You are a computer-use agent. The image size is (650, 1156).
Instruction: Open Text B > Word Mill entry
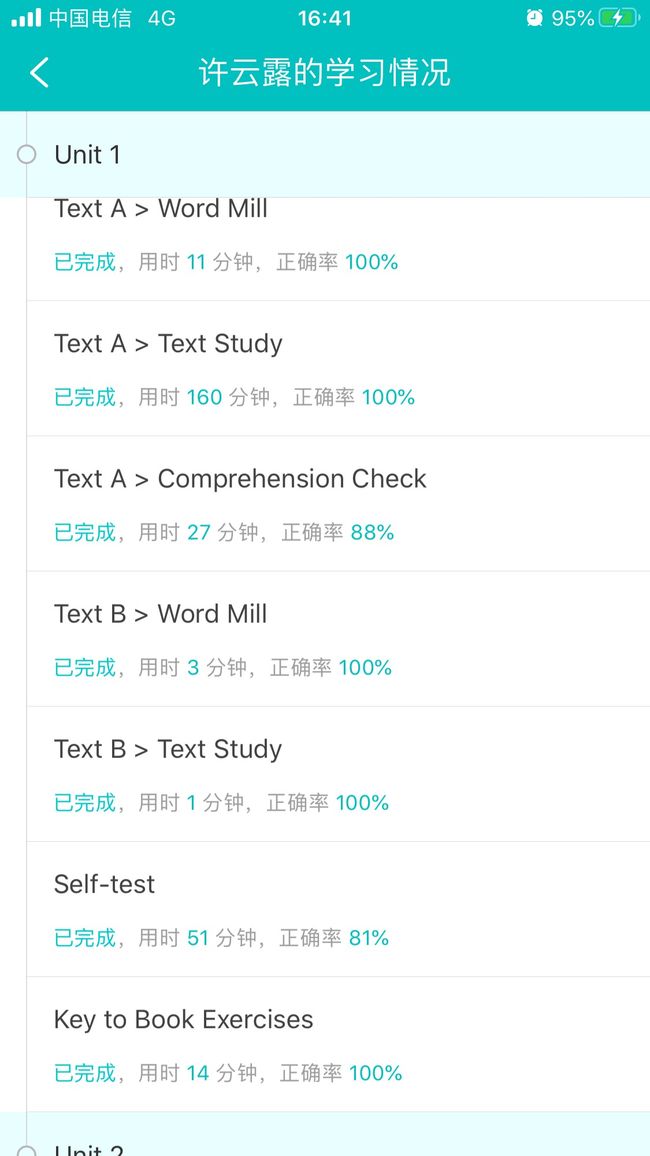pos(338,638)
